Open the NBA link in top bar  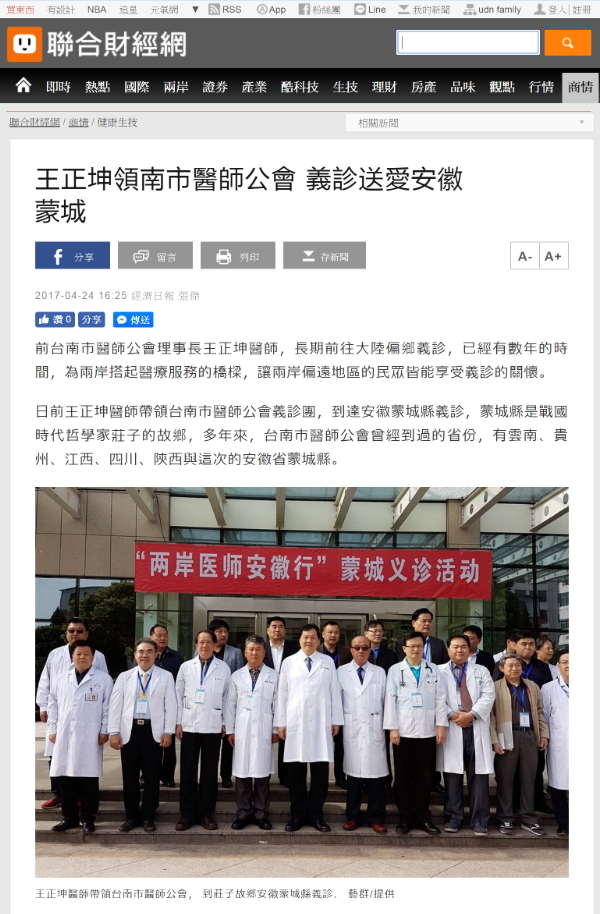pos(97,9)
